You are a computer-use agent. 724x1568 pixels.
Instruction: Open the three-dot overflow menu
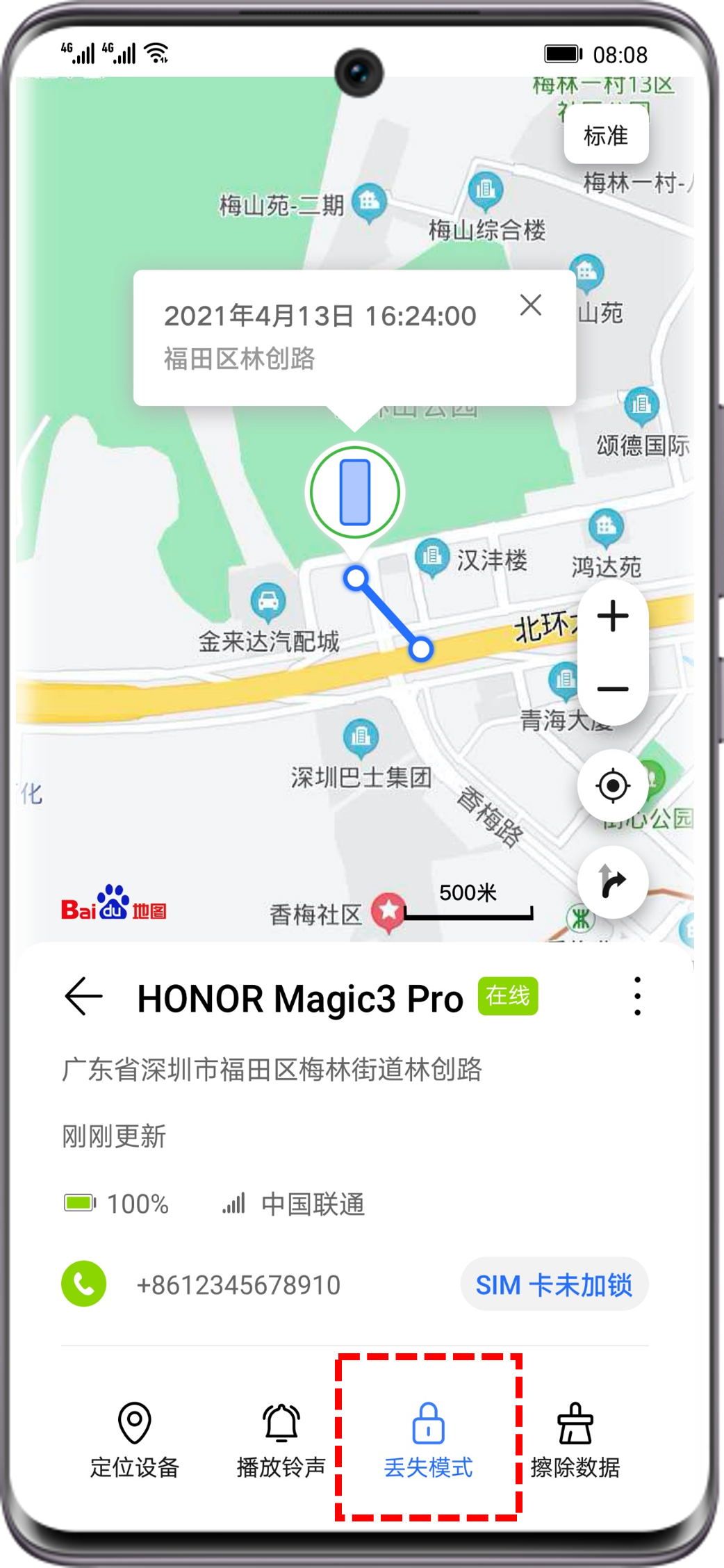point(637,997)
